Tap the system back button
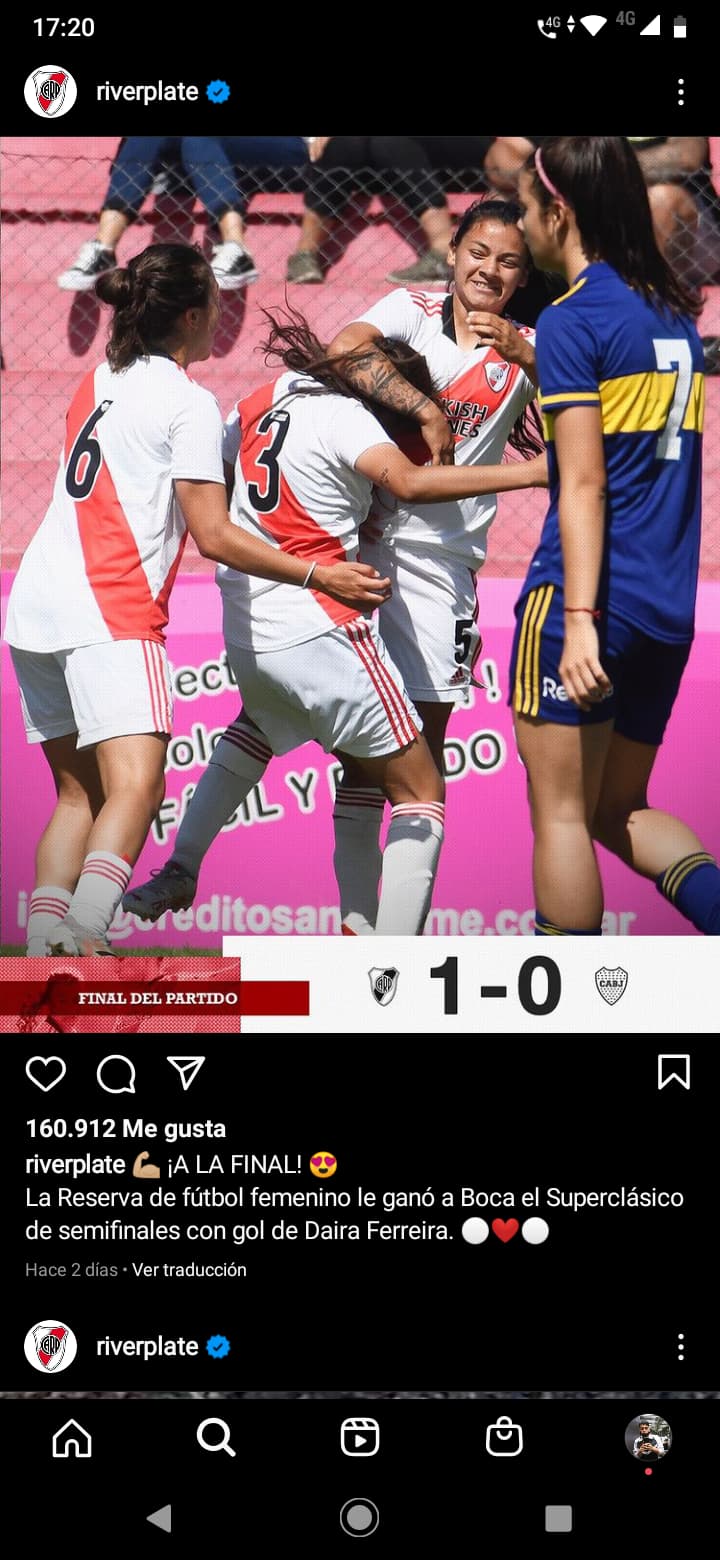Viewport: 720px width, 1560px height. click(x=159, y=1518)
